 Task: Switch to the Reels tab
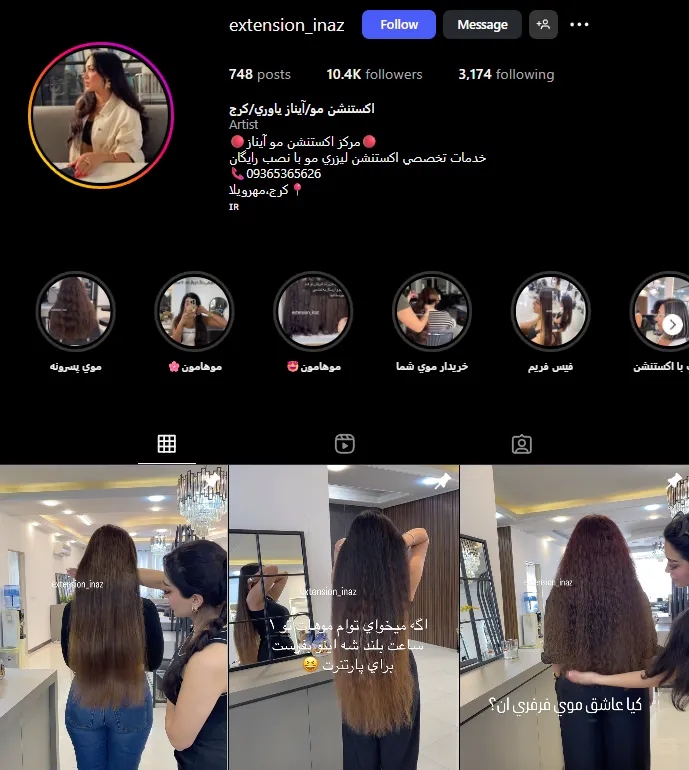pyautogui.click(x=344, y=444)
